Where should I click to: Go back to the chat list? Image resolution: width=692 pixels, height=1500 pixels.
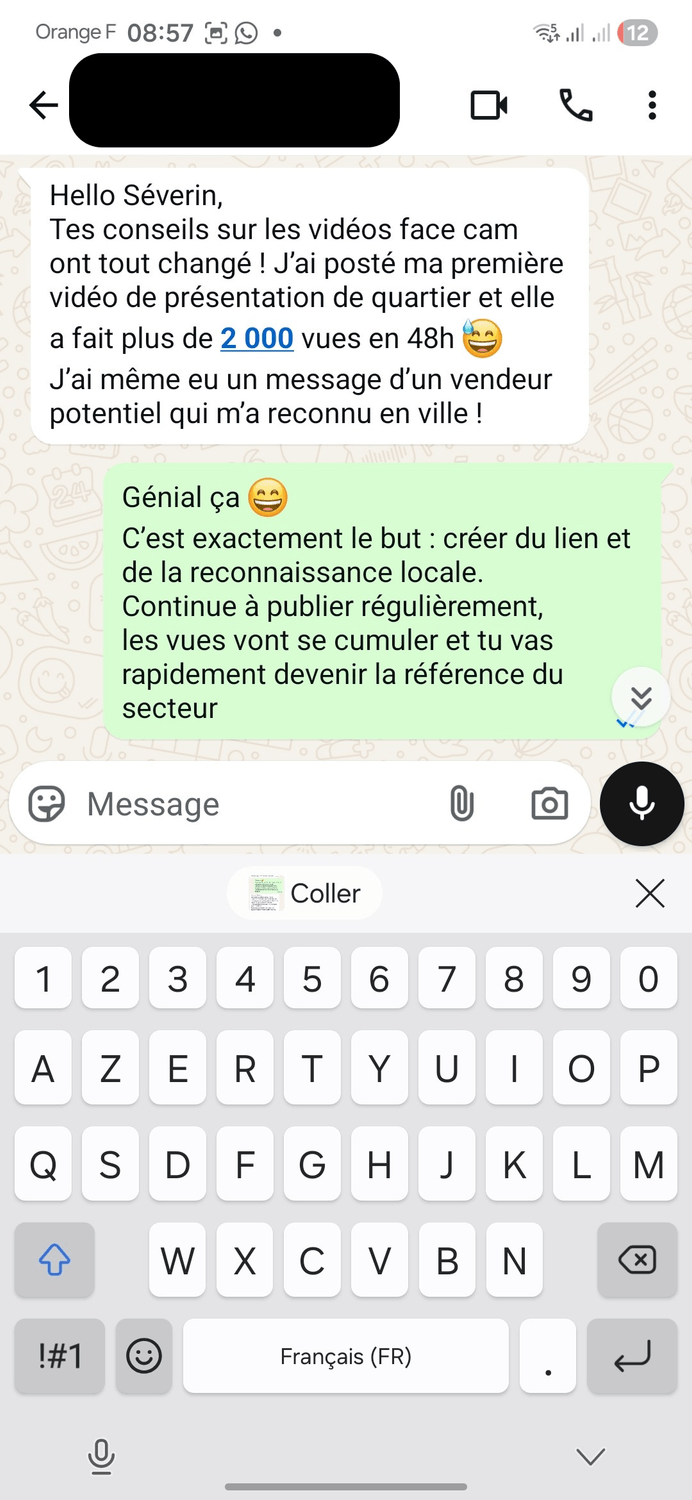click(x=43, y=105)
